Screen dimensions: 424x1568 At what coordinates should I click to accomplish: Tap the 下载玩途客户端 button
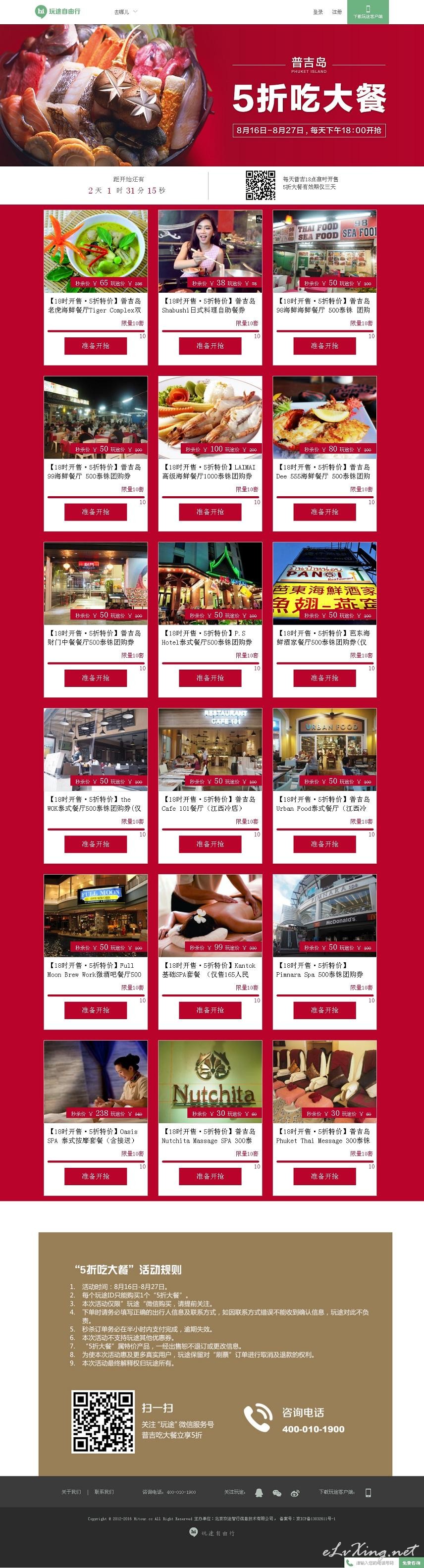click(368, 12)
